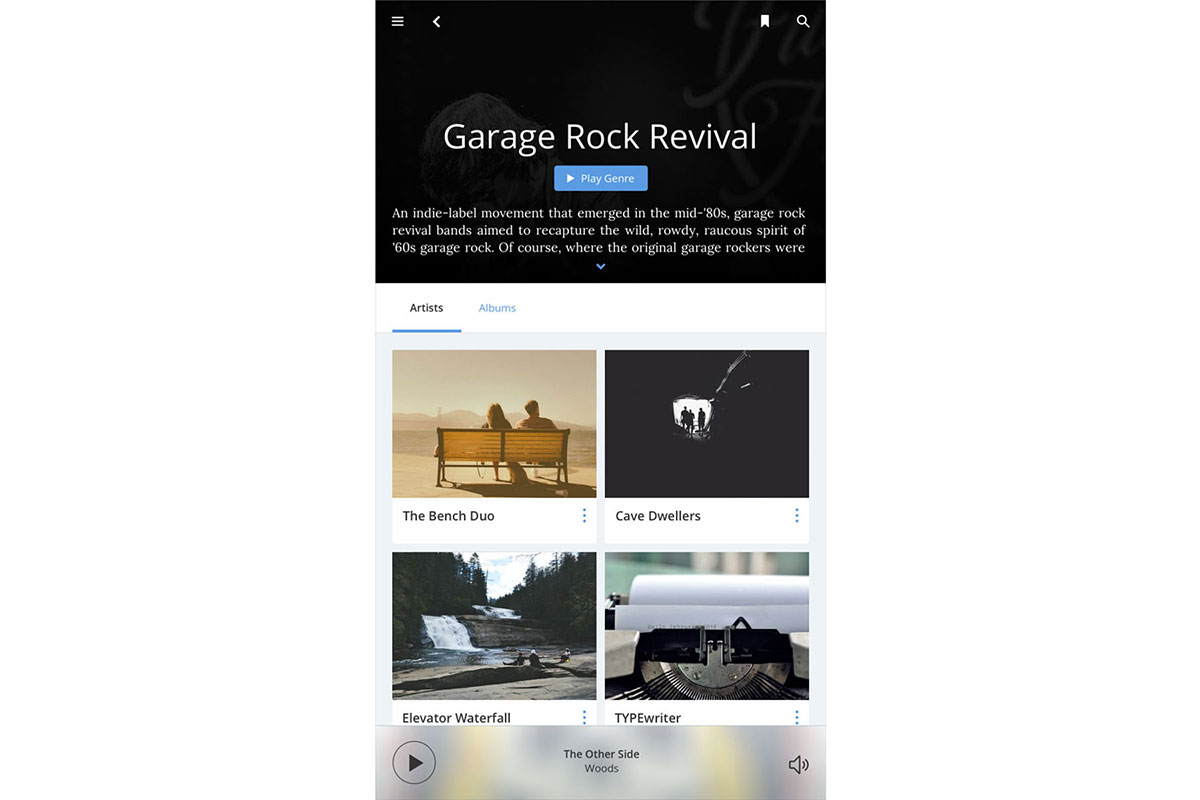Show more options for Cave Dwellers
Viewport: 1200px width, 800px height.
pyautogui.click(x=797, y=516)
